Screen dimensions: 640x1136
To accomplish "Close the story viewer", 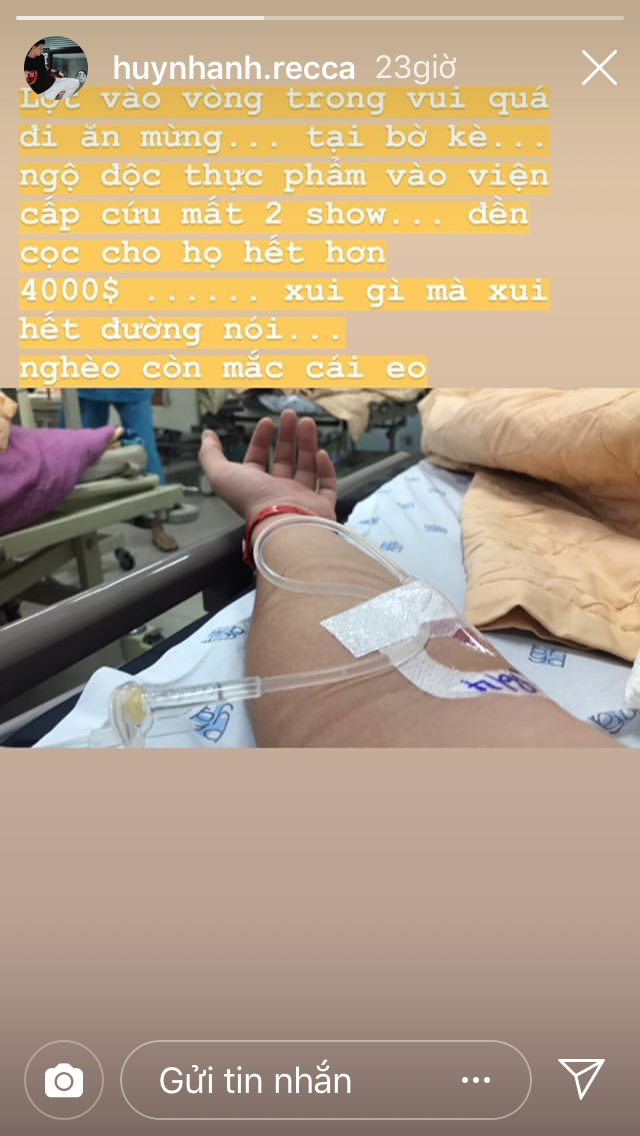I will tap(599, 67).
